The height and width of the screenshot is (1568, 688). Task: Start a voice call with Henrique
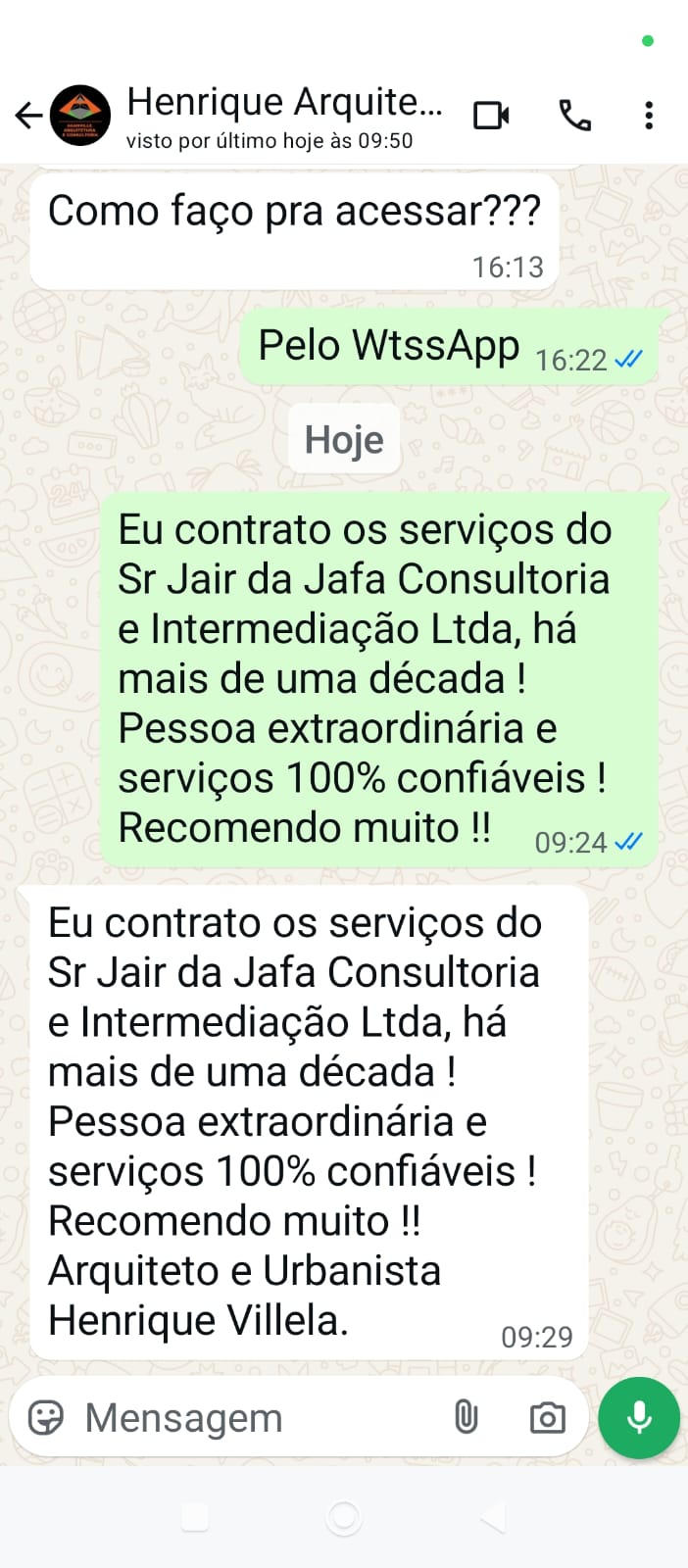(574, 116)
